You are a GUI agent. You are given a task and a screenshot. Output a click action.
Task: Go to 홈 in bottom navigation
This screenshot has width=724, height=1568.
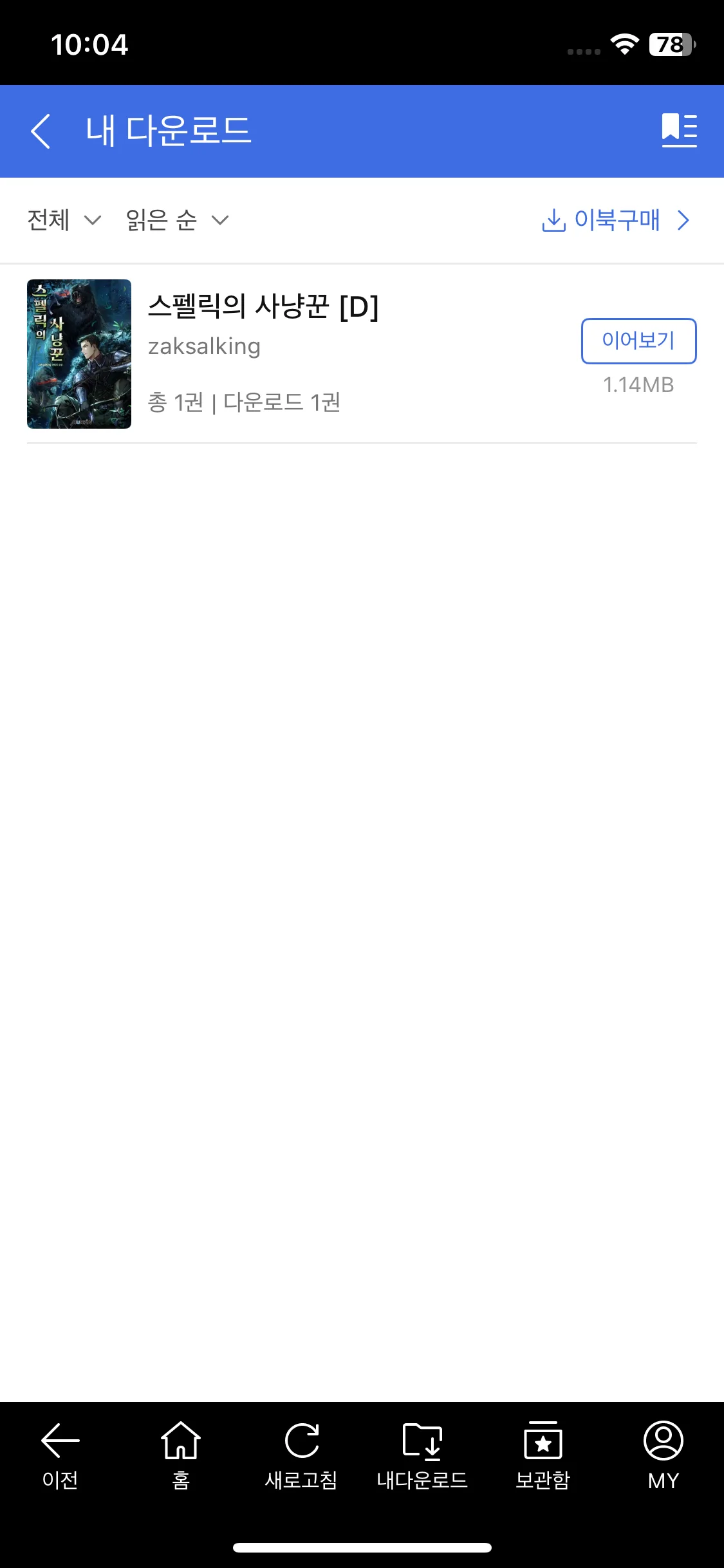click(181, 1456)
